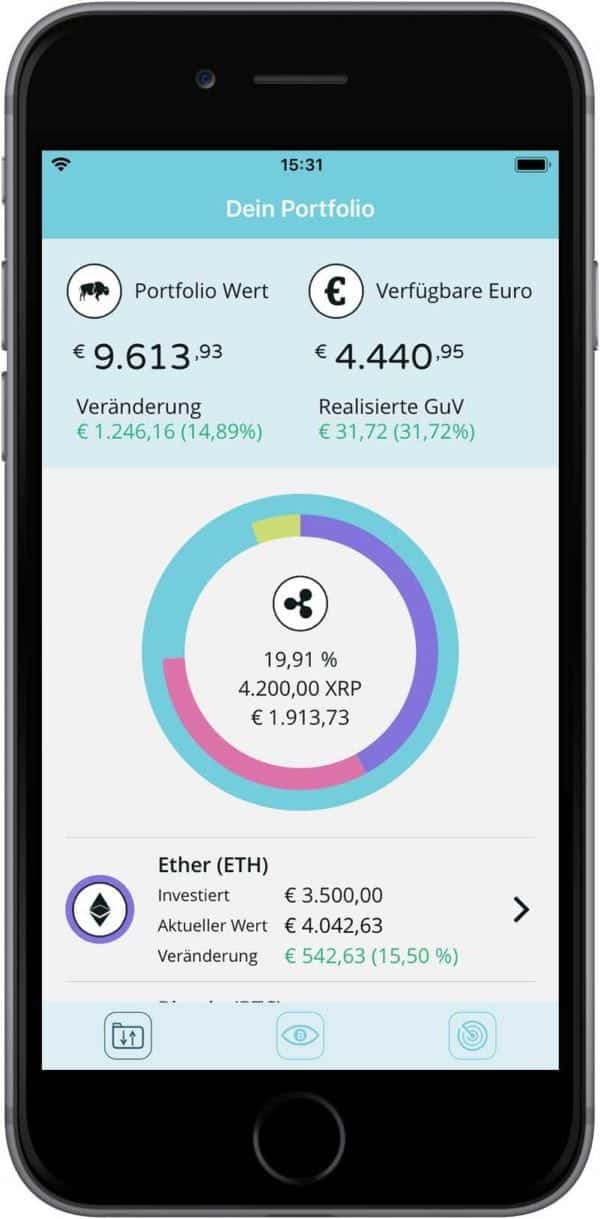Tap the chevron arrow on the Ether row
The image size is (600, 1219).
point(520,909)
